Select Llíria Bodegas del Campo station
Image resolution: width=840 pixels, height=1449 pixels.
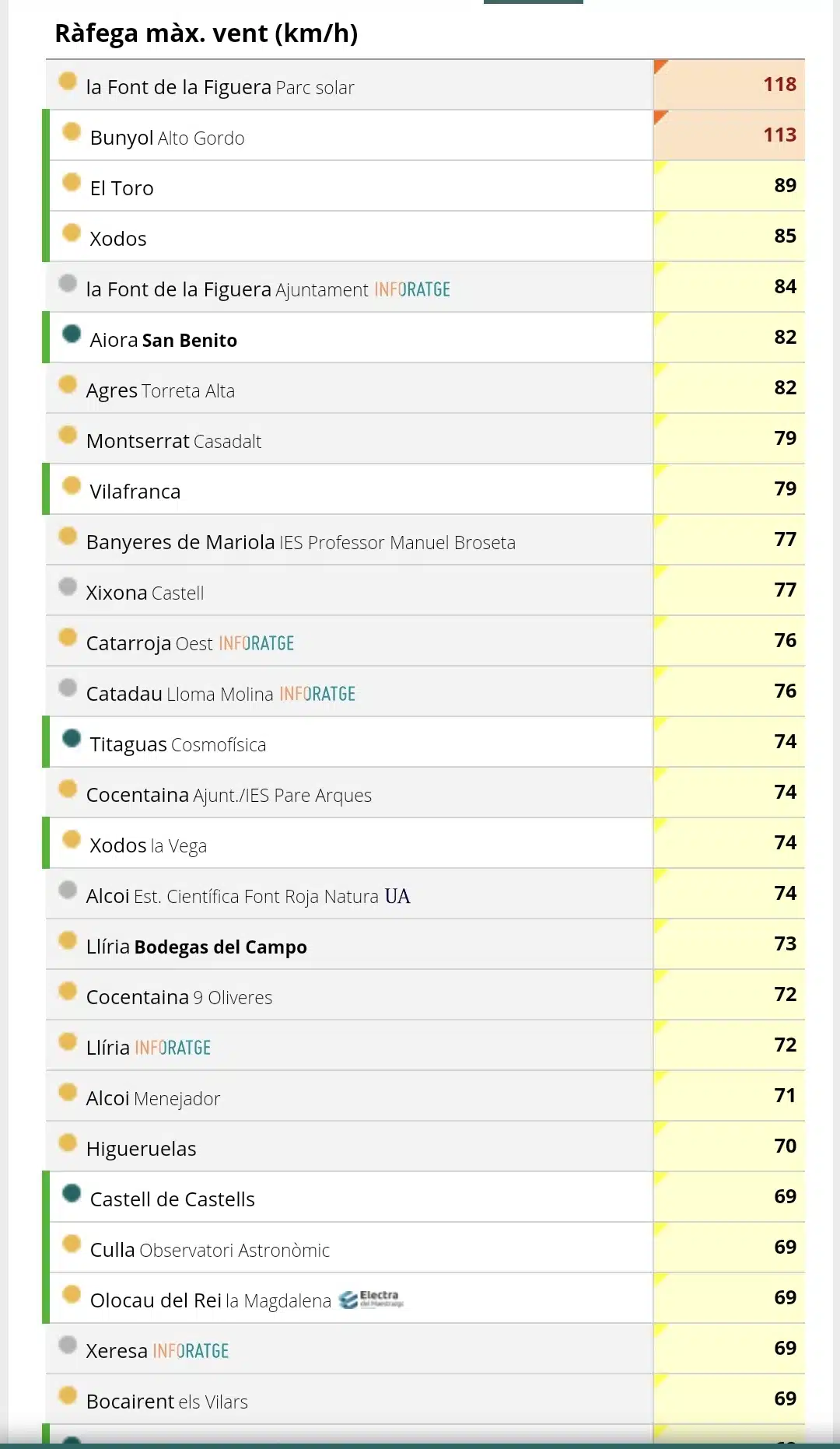coord(425,944)
